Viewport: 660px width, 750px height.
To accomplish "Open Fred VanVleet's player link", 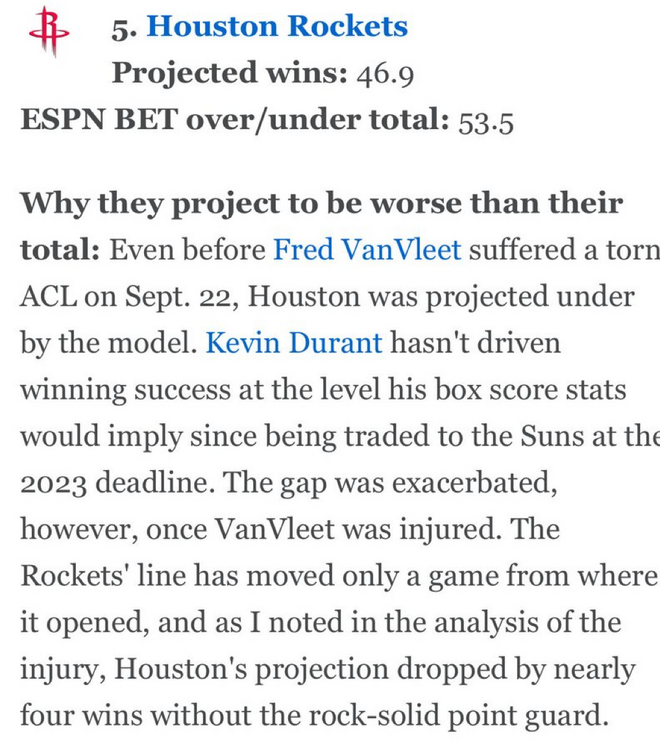I will click(x=366, y=249).
